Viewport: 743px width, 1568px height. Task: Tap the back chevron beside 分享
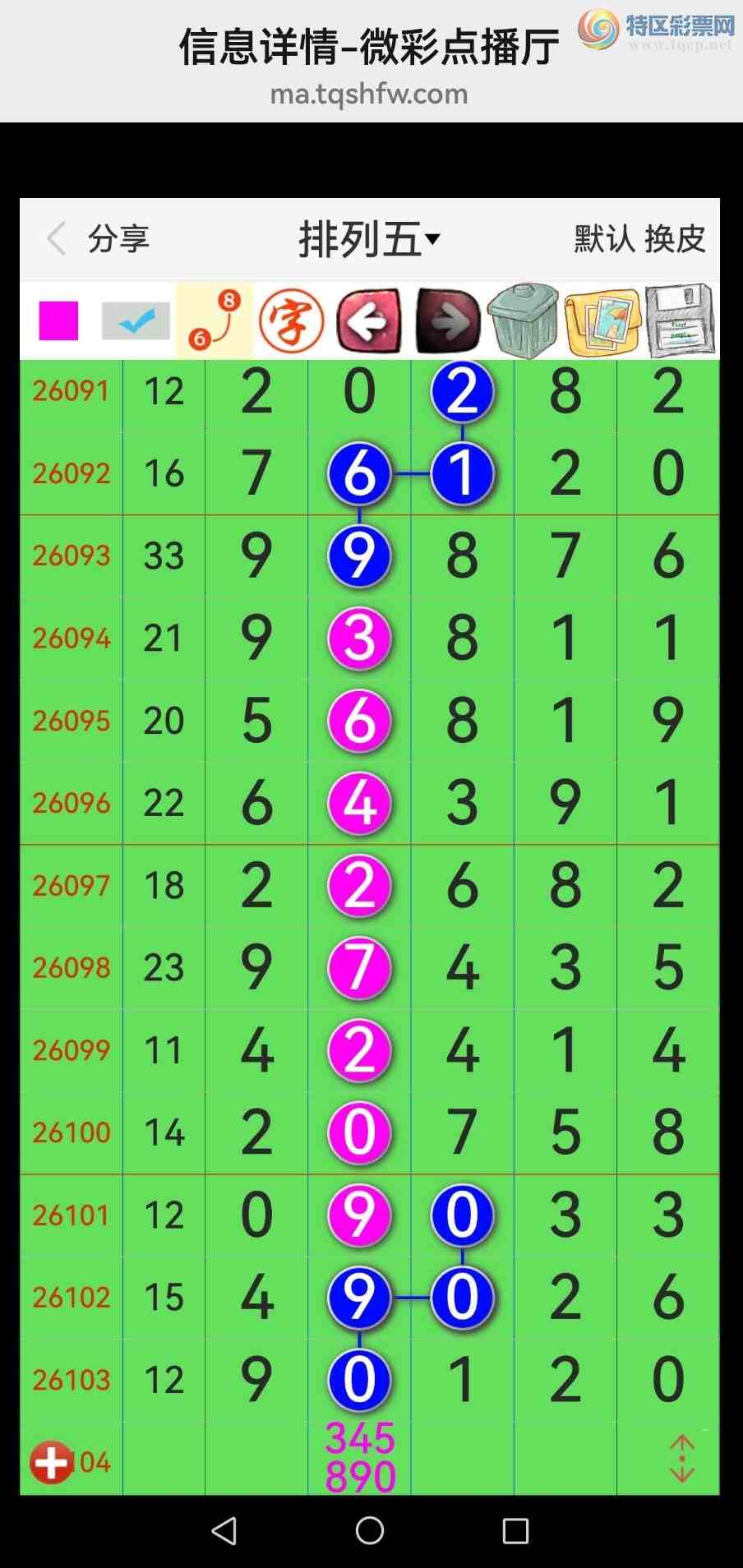[x=56, y=239]
